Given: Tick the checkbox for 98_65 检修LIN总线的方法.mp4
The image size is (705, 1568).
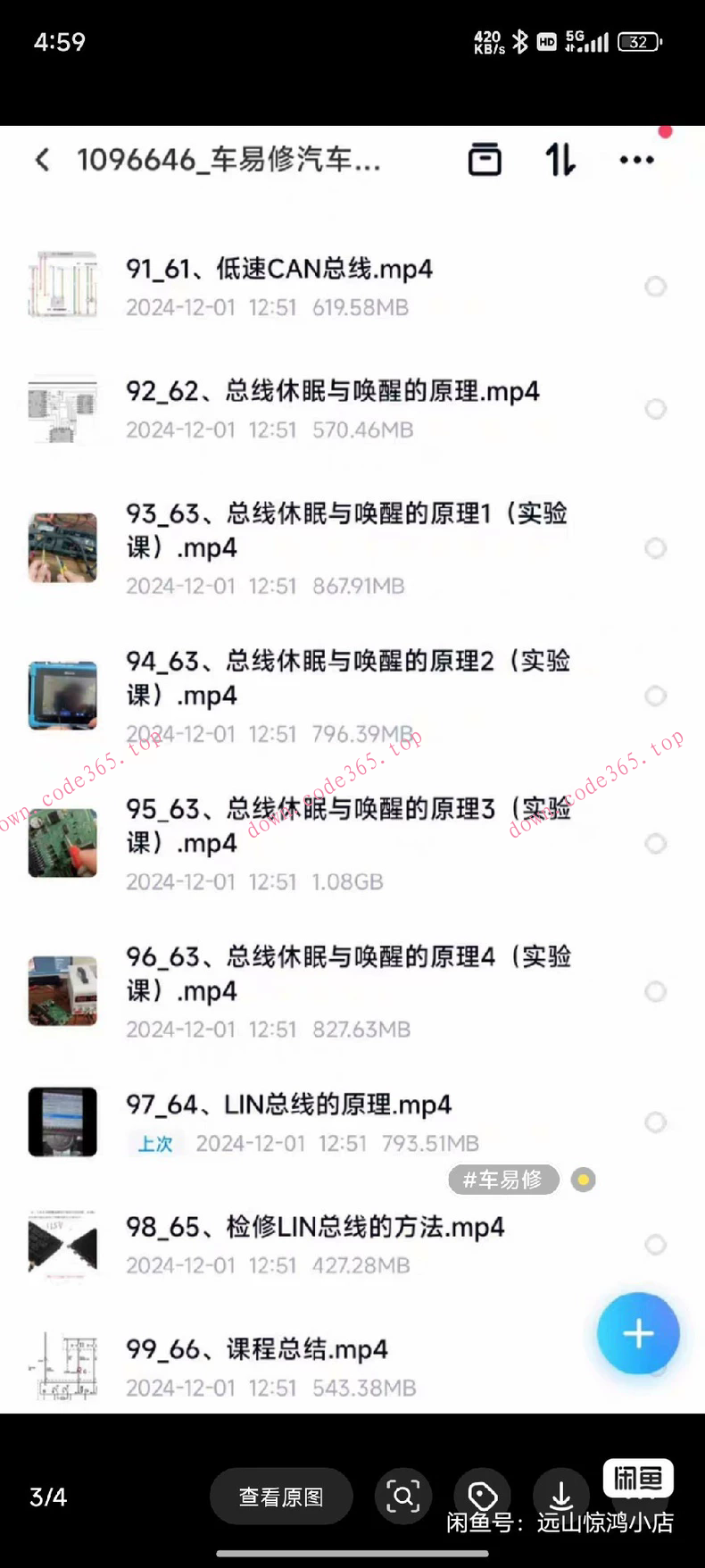Looking at the screenshot, I should (655, 1245).
